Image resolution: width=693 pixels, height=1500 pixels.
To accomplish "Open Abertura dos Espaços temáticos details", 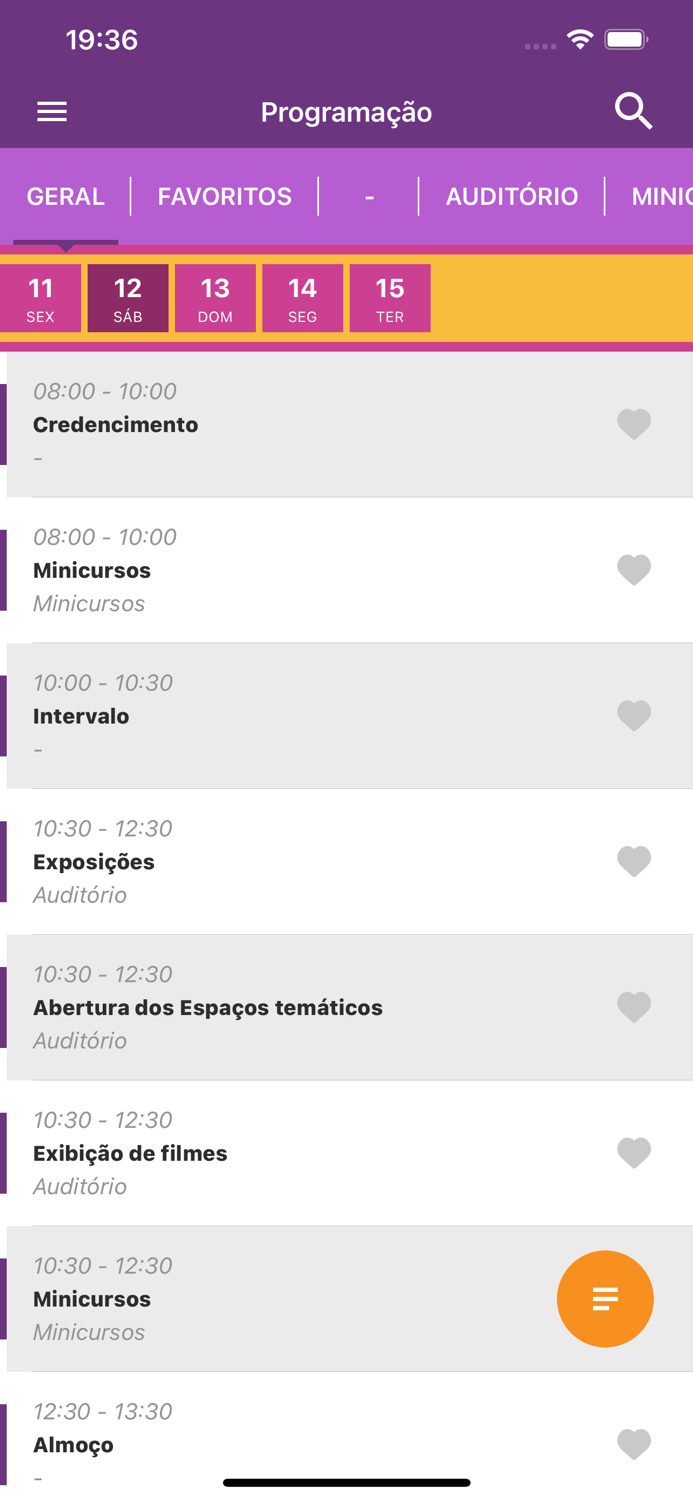I will coord(208,1007).
